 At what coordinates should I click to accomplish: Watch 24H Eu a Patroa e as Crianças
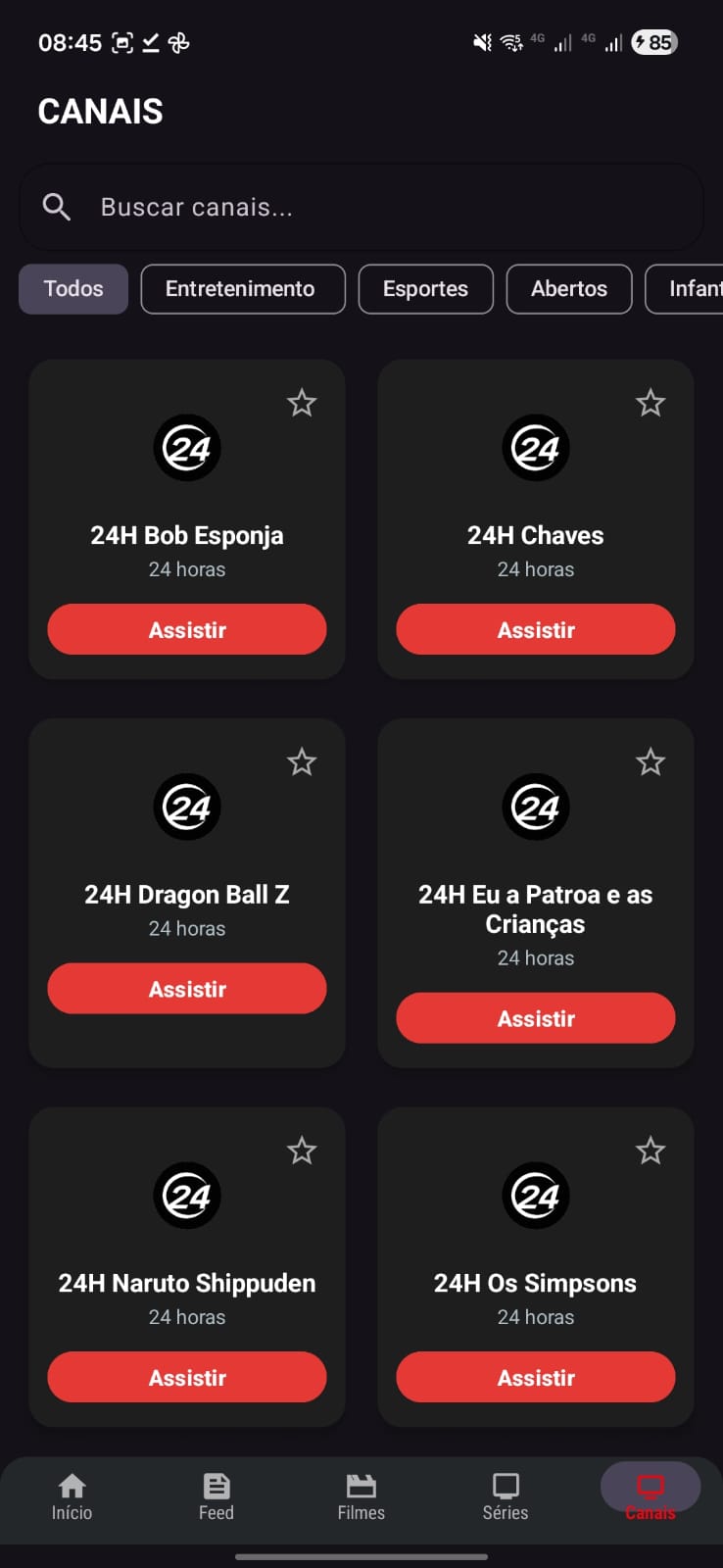pos(535,1018)
